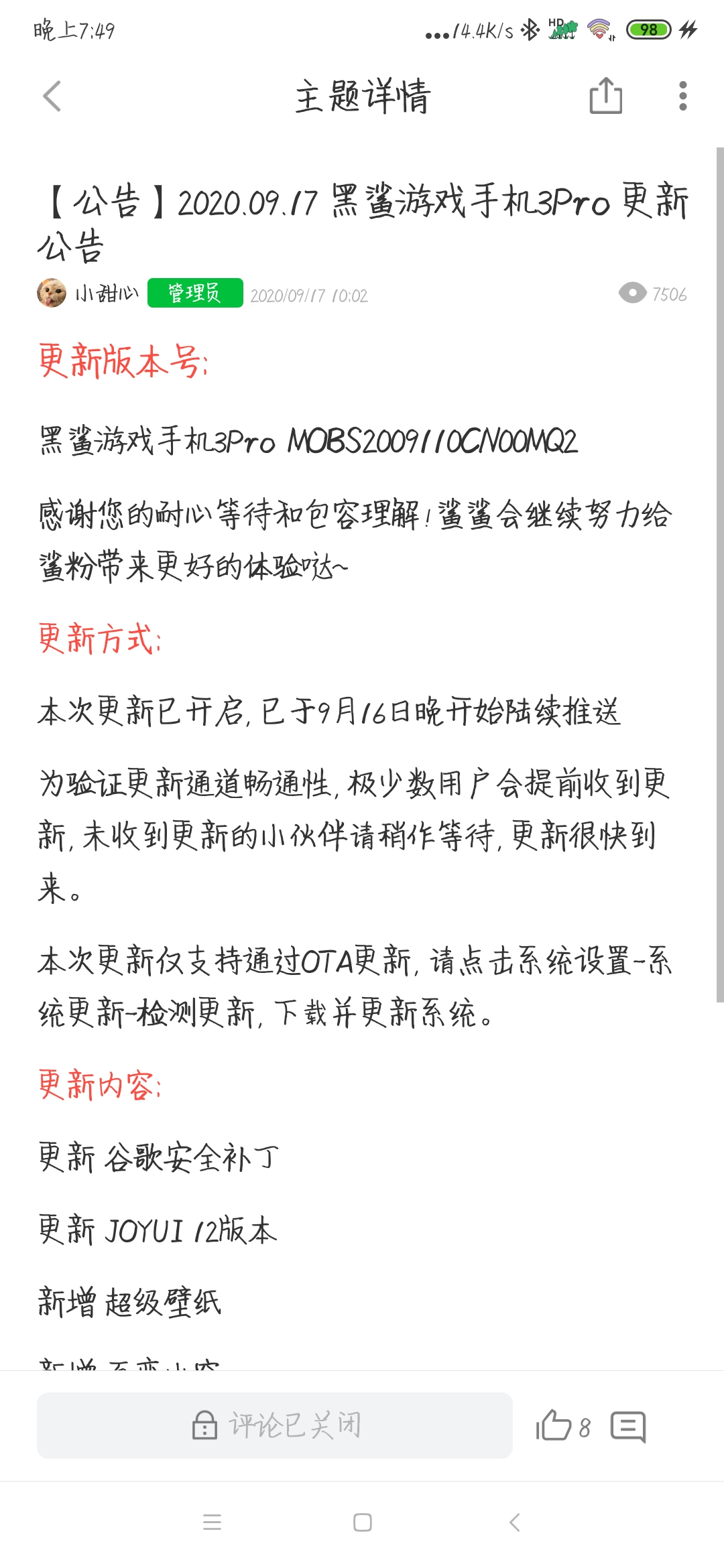Go back from the thread detail page
The height and width of the screenshot is (1568, 724).
pyautogui.click(x=52, y=96)
